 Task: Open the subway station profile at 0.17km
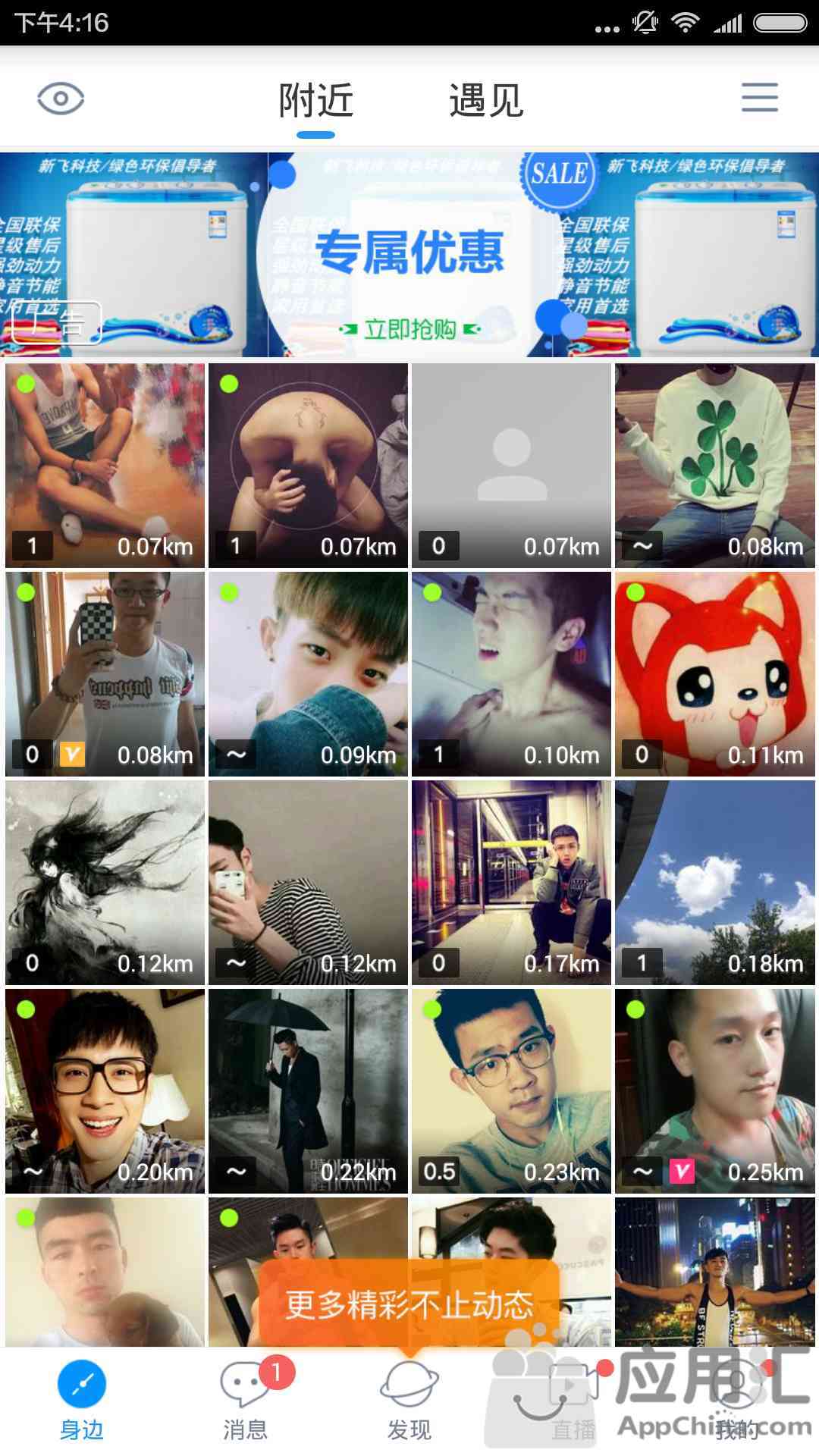tap(511, 882)
